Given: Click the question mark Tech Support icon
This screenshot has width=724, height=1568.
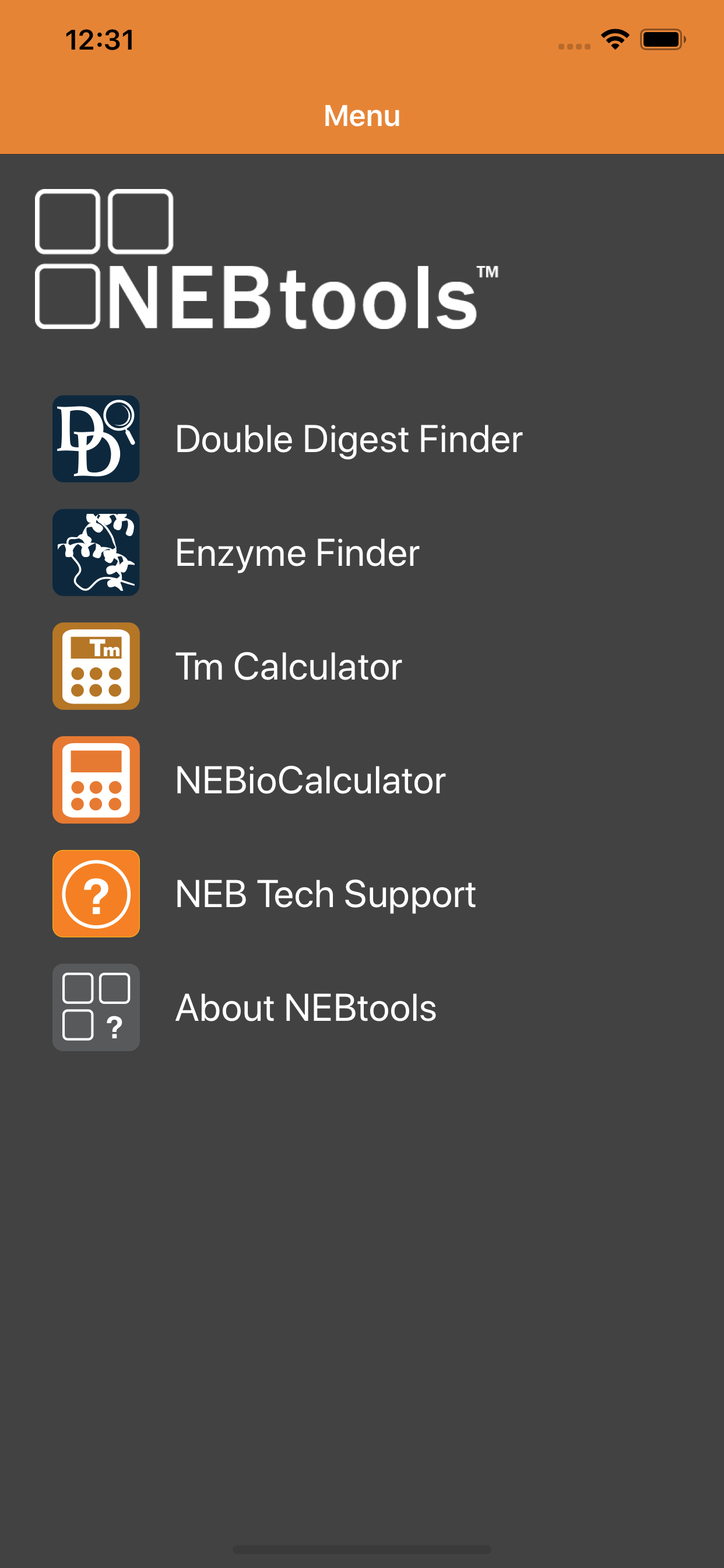Looking at the screenshot, I should [96, 894].
